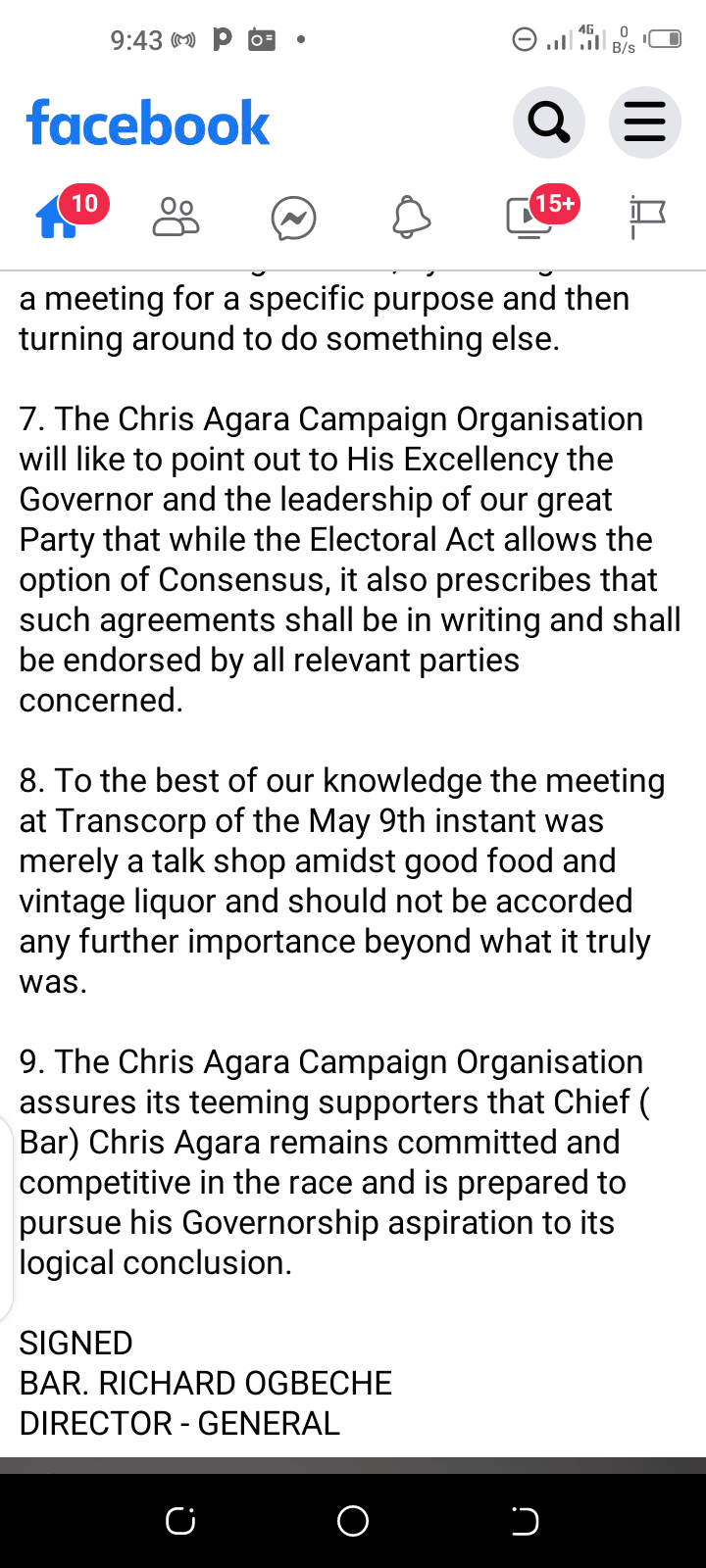Tap the system back button
The image size is (706, 1568).
click(x=525, y=1521)
